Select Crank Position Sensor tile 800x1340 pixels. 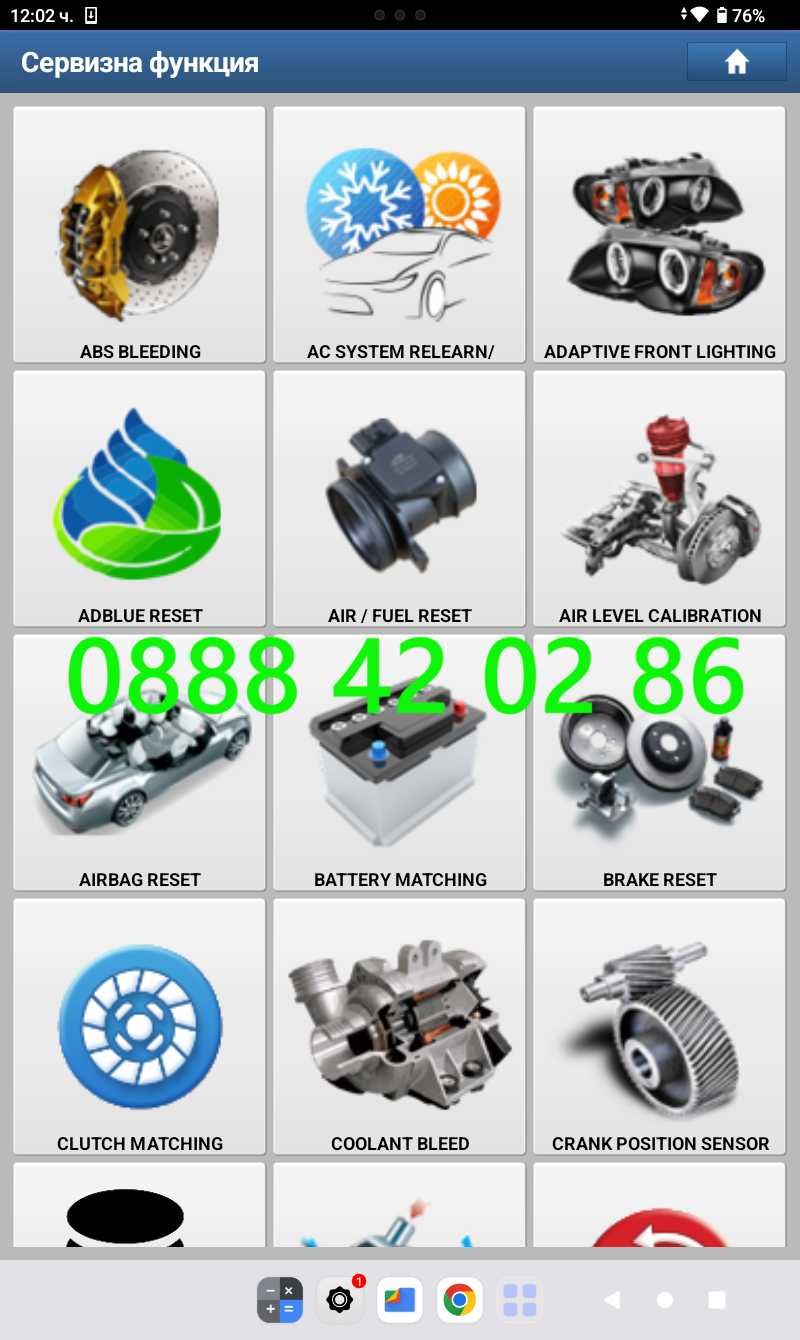click(x=659, y=1026)
